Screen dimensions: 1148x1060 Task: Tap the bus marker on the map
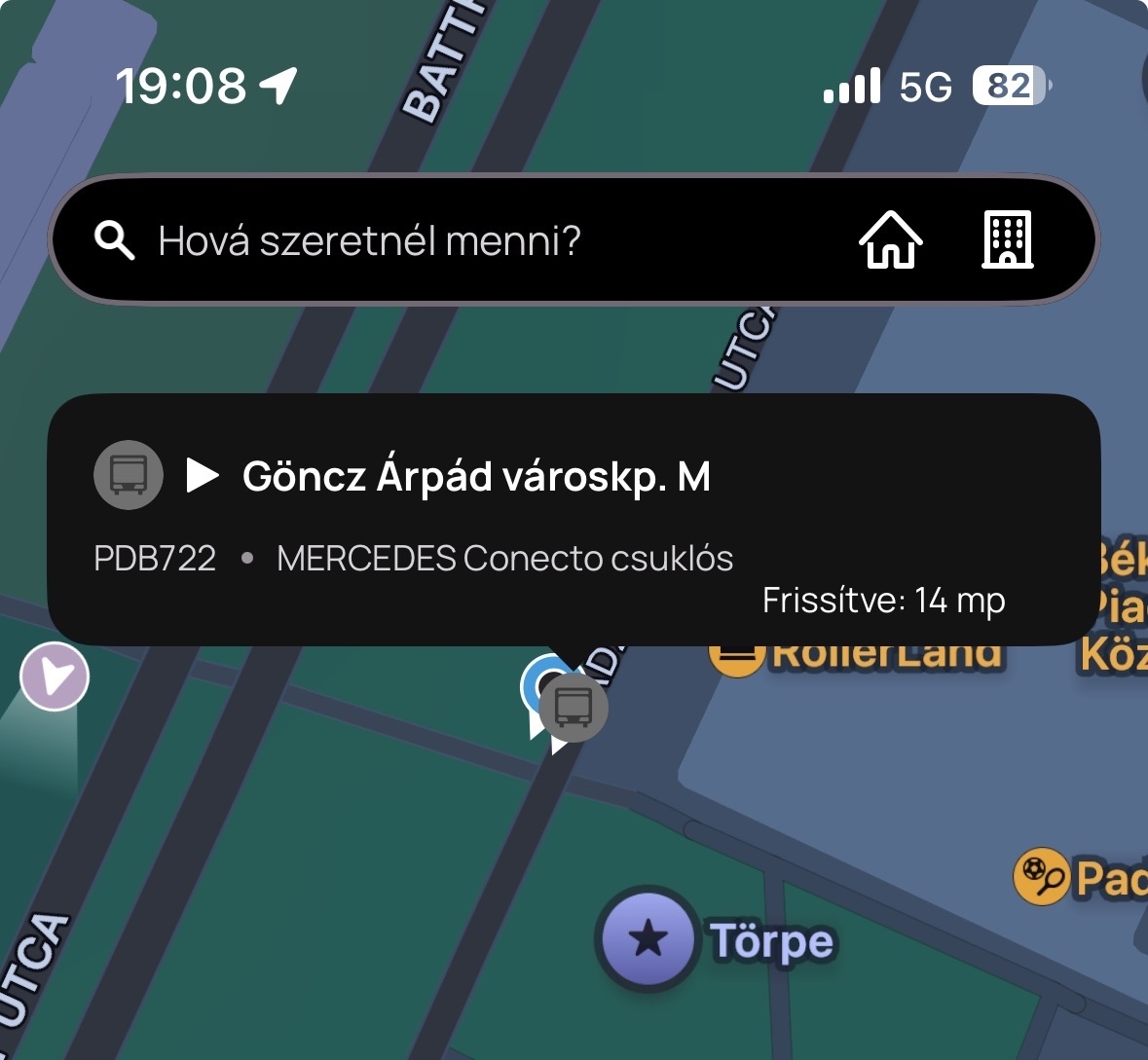pos(574,708)
